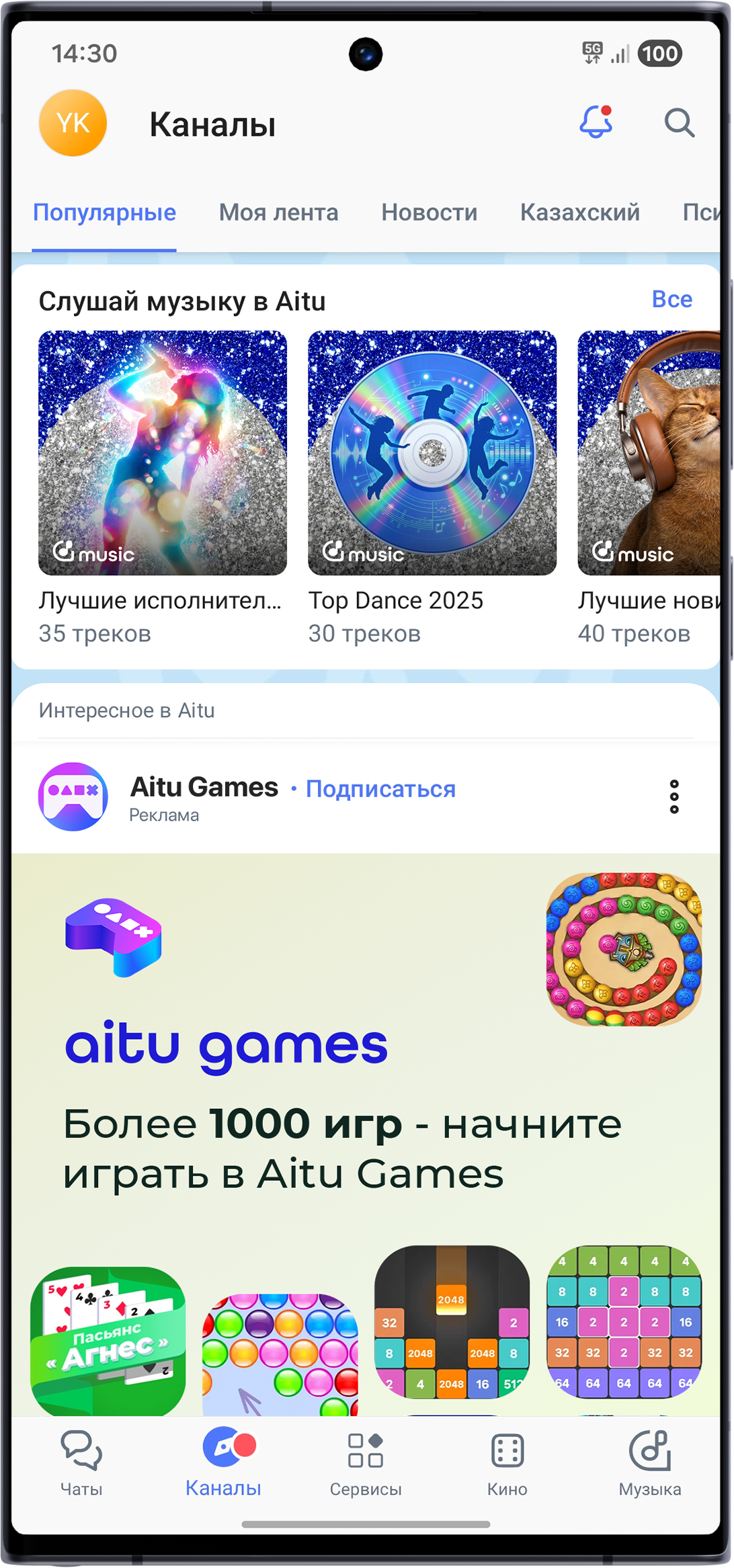Subscribe to Aitu Games channel
The height and width of the screenshot is (1568, 734).
coord(380,789)
